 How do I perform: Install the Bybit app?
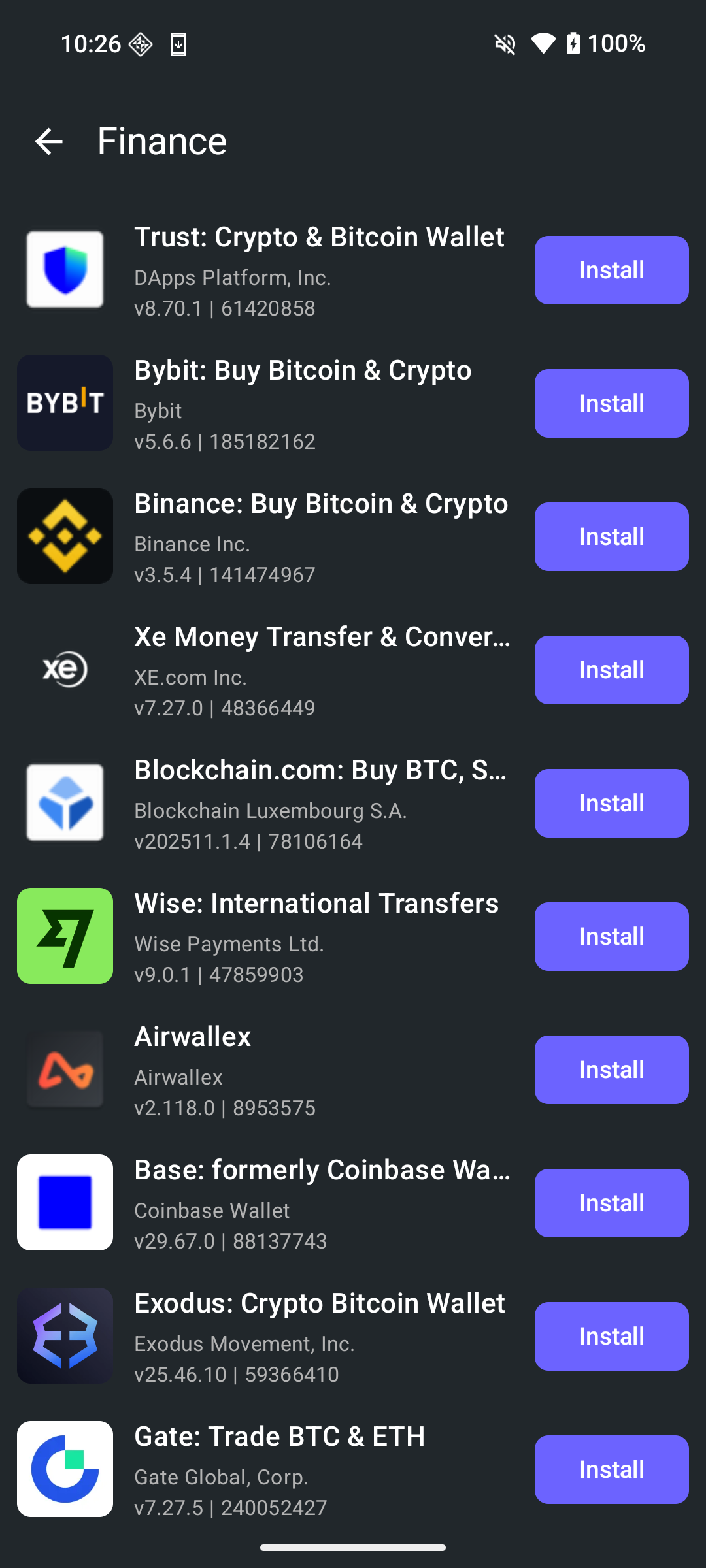point(611,402)
